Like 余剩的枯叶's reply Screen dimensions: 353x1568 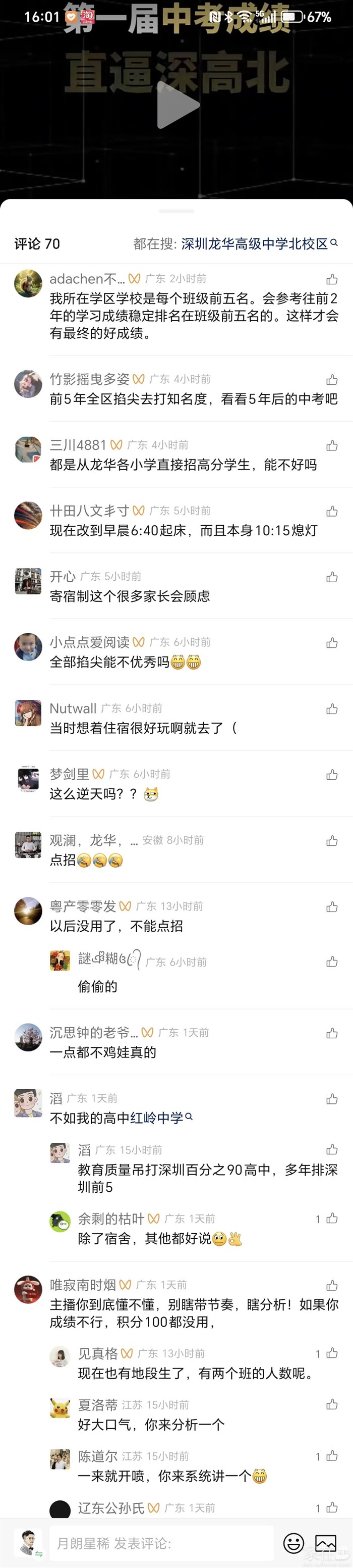pos(332,1219)
